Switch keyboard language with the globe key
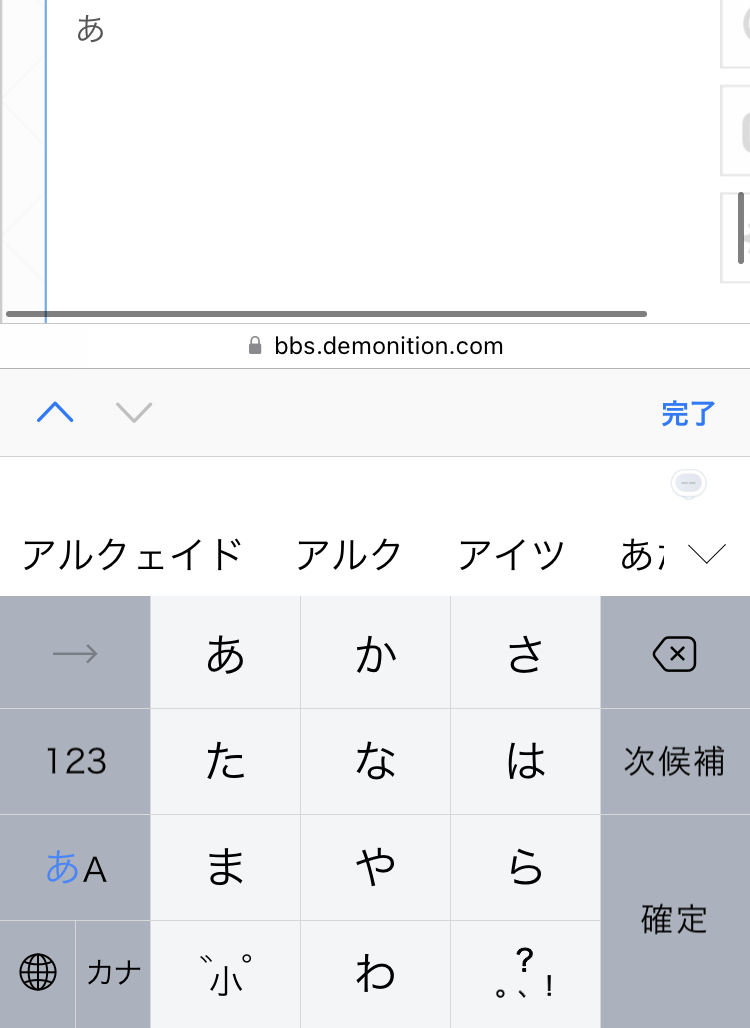This screenshot has width=750, height=1028. click(38, 971)
